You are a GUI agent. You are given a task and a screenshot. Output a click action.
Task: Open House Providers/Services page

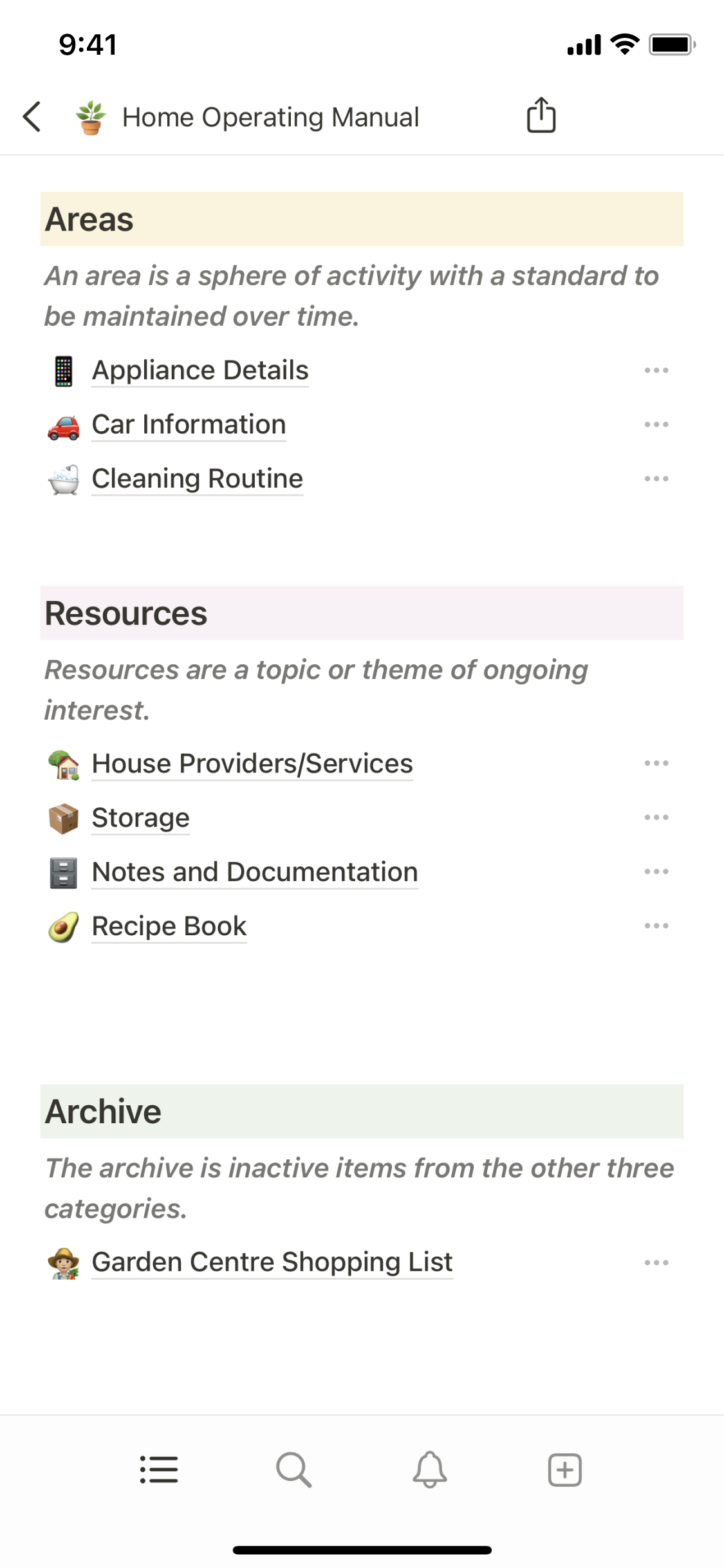point(252,763)
